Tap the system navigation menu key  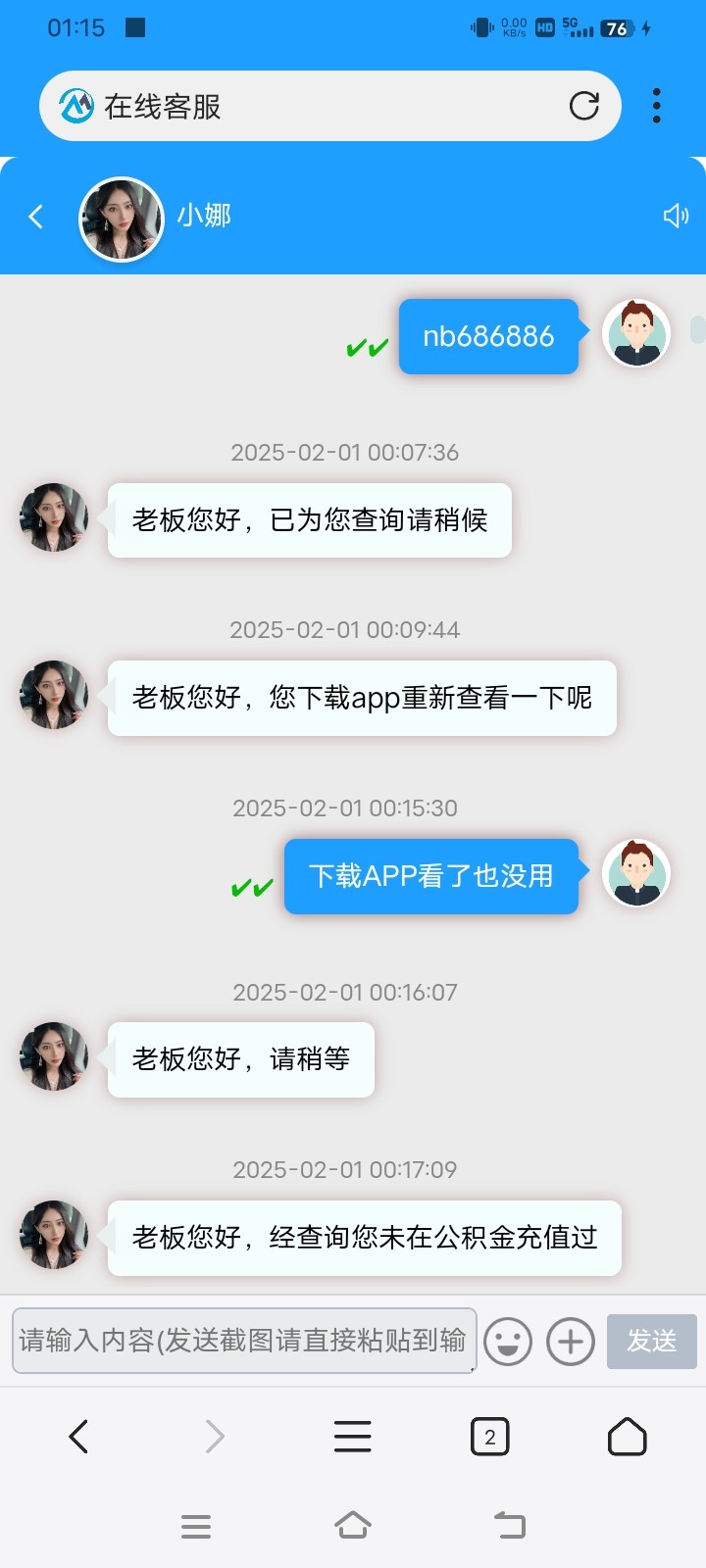(196, 1525)
